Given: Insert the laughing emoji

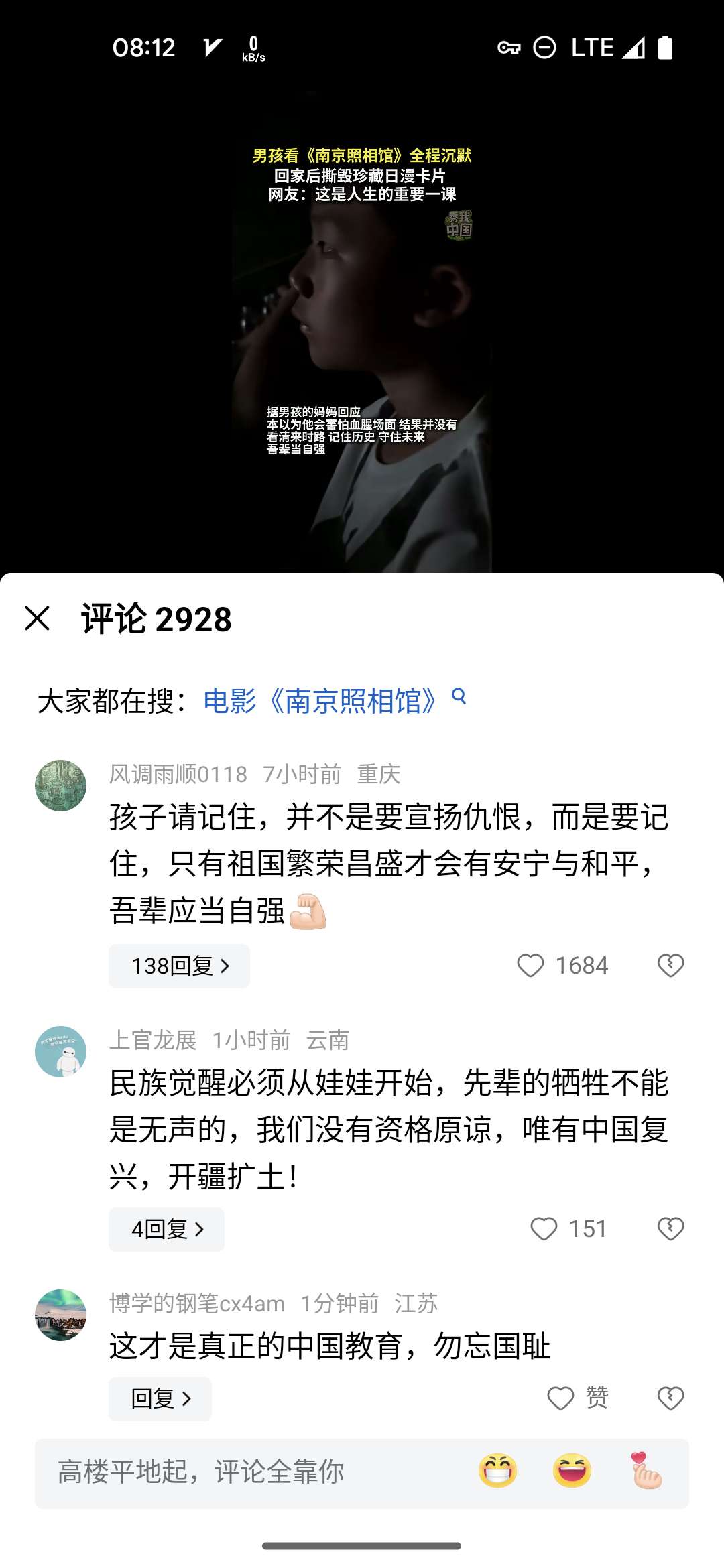Looking at the screenshot, I should (572, 1472).
